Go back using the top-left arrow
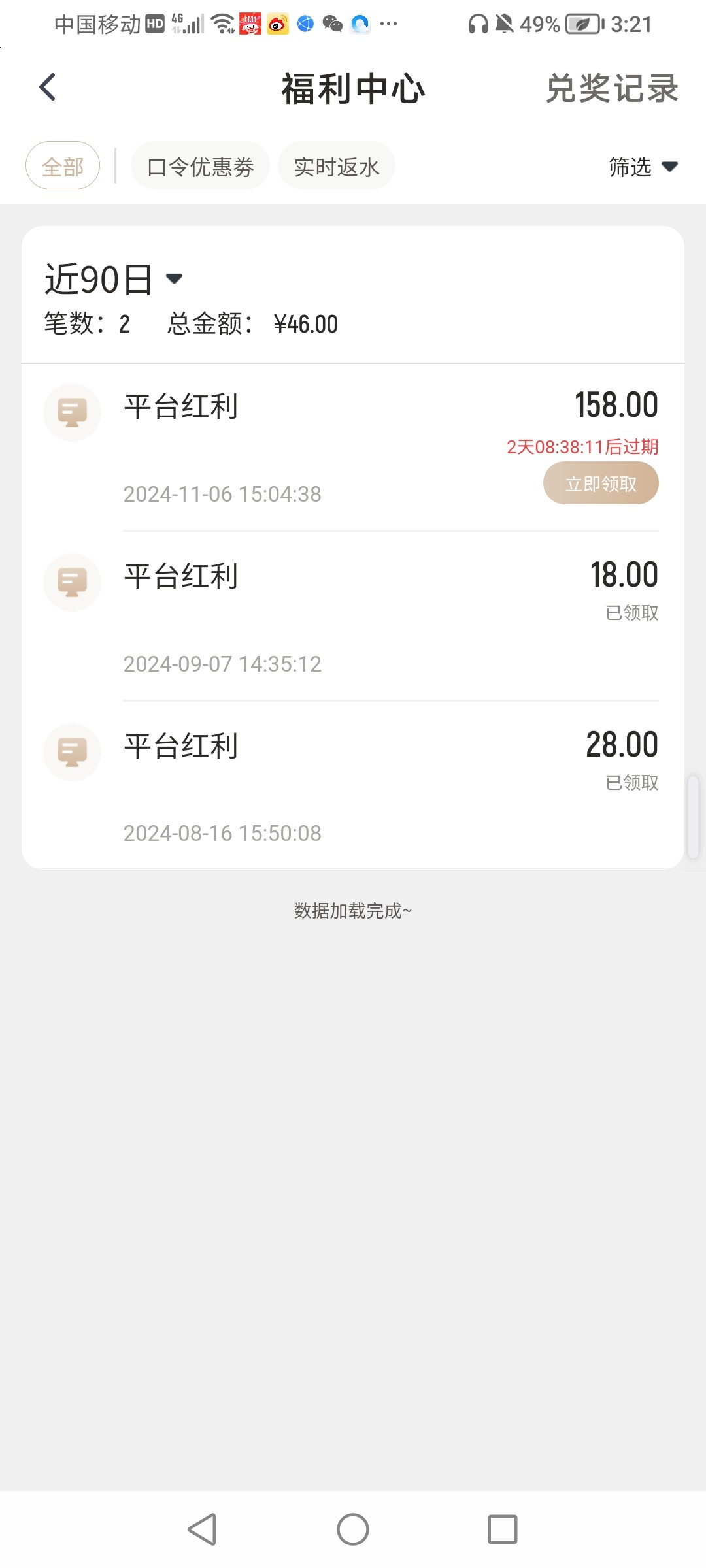 coord(48,88)
